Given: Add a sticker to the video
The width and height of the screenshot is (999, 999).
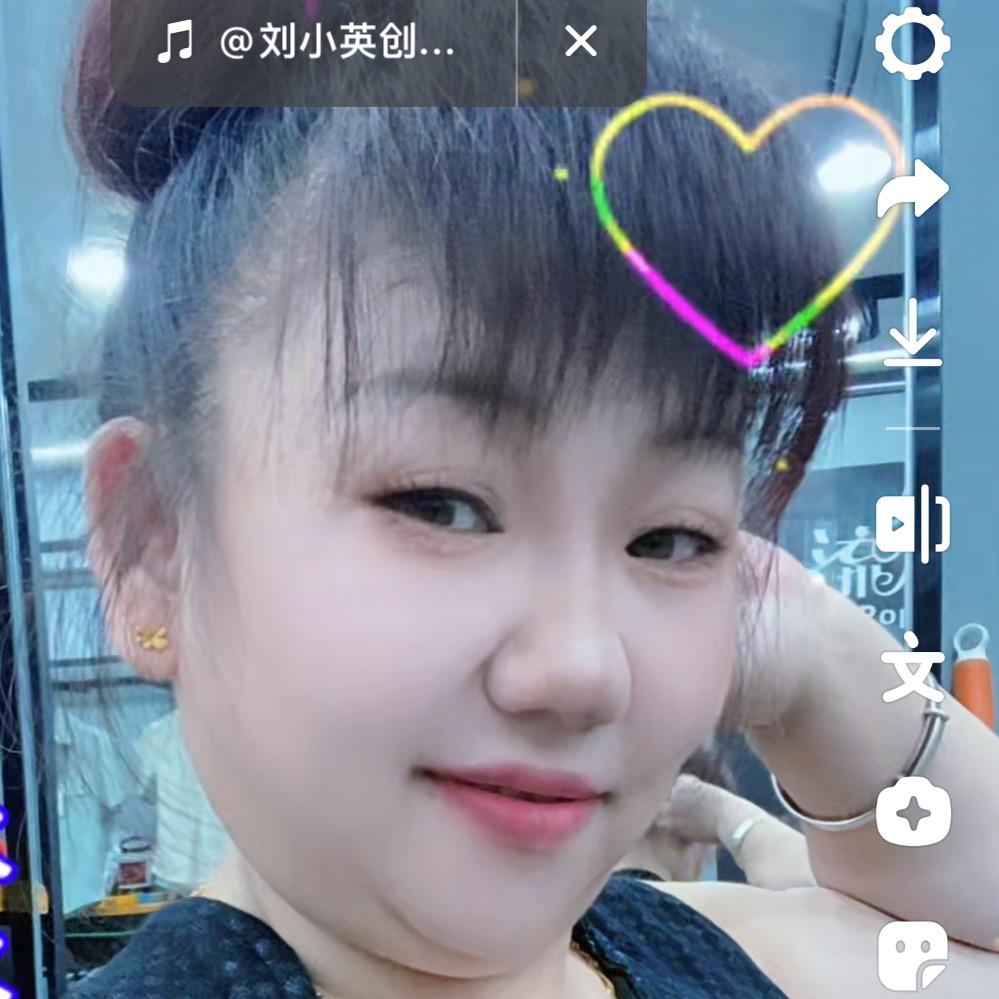Looking at the screenshot, I should [912, 955].
